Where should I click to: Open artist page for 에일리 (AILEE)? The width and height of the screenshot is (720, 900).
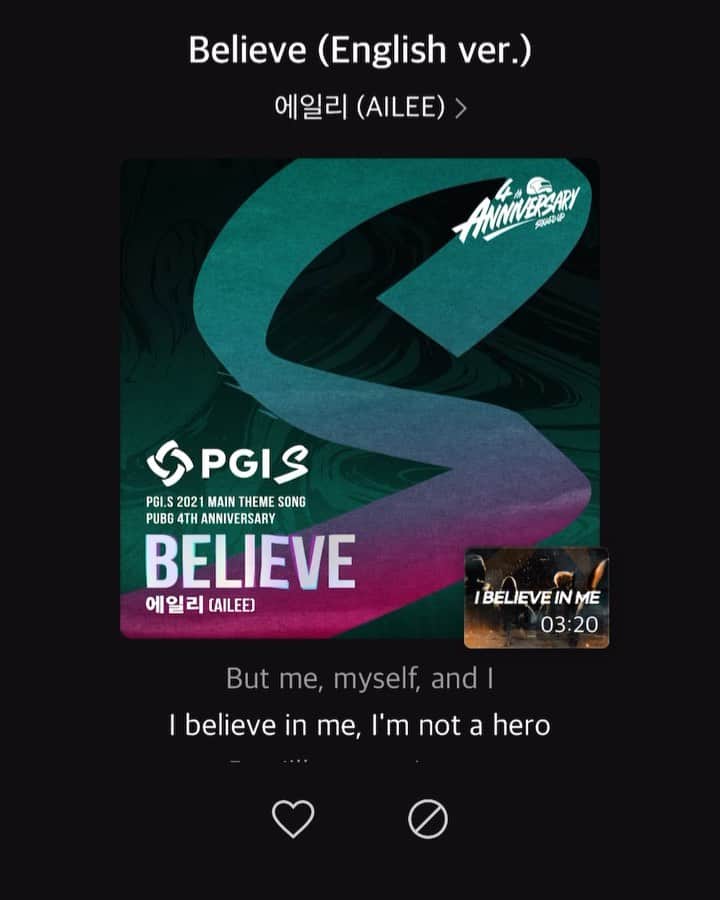click(369, 107)
